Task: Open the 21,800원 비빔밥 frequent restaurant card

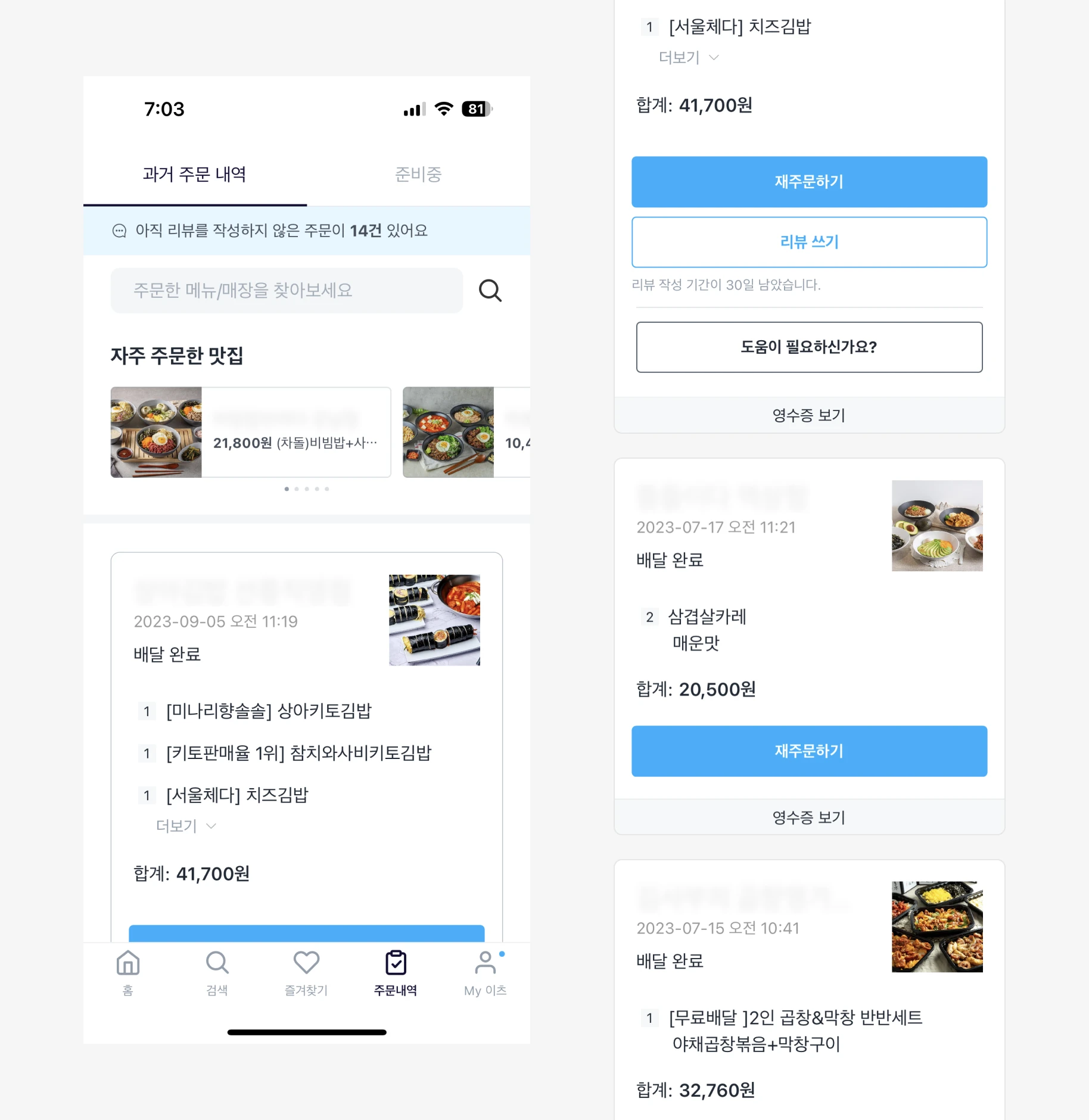Action: tap(250, 432)
